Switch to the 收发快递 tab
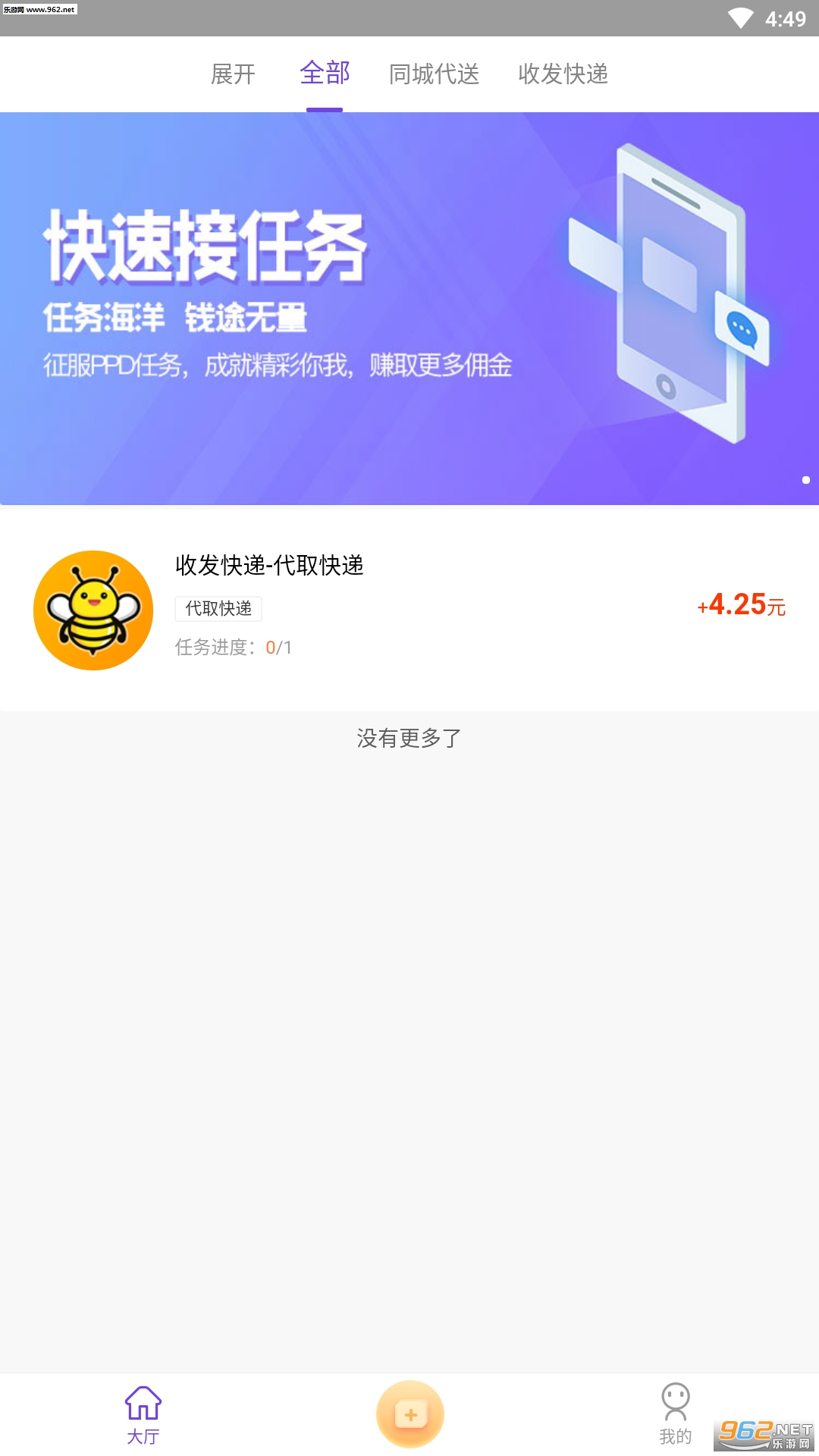 tap(563, 74)
